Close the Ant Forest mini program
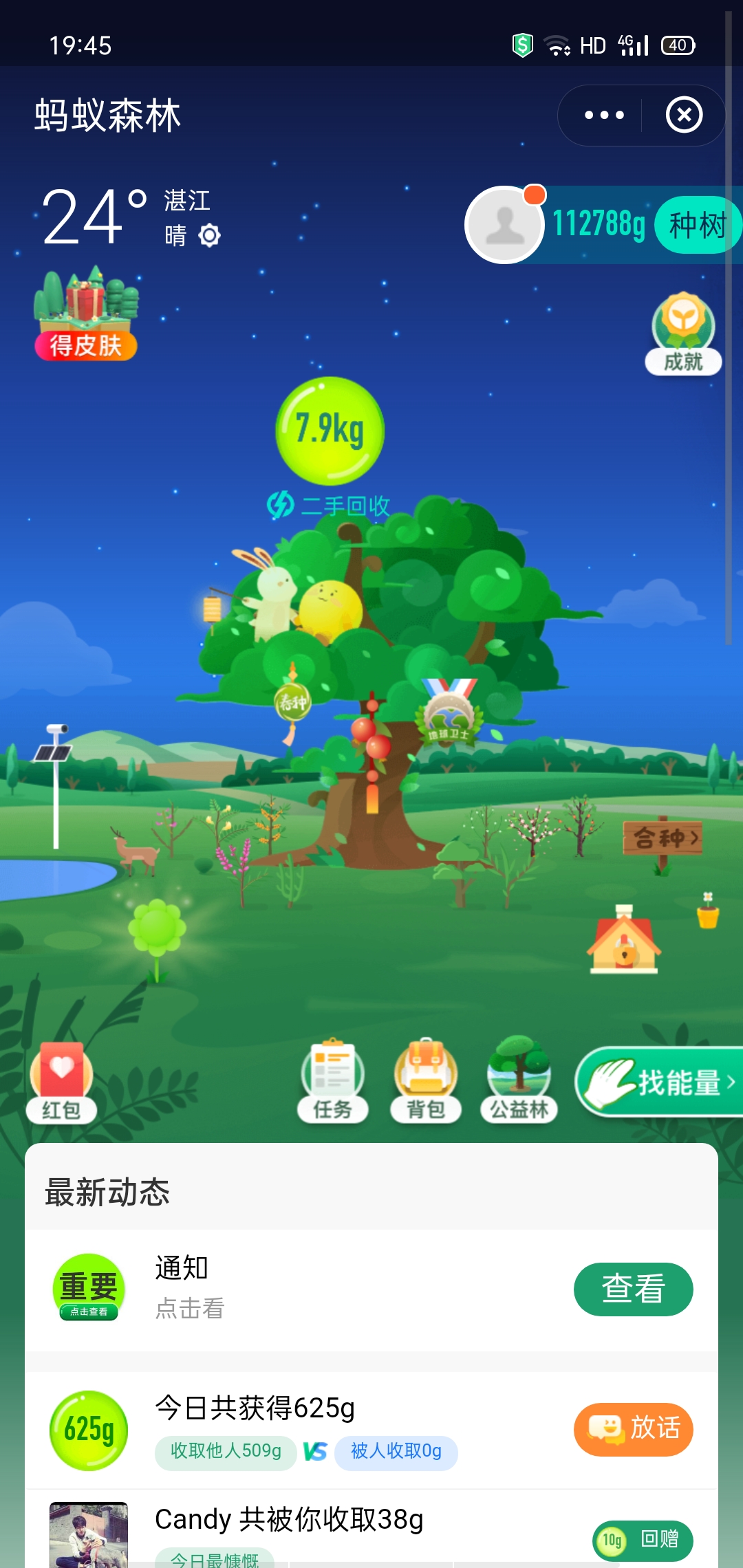This screenshot has height=1568, width=743. click(x=684, y=116)
